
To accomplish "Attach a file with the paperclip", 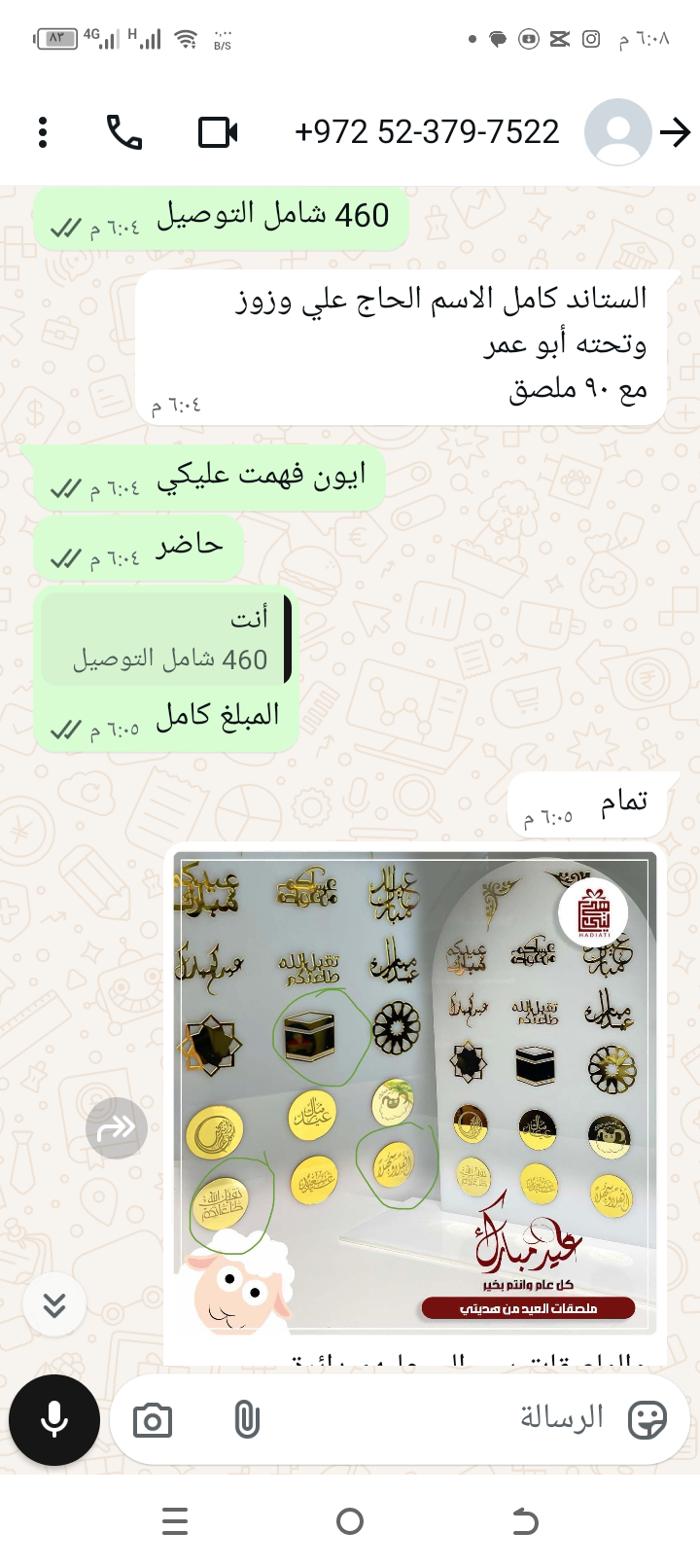I will [247, 1420].
